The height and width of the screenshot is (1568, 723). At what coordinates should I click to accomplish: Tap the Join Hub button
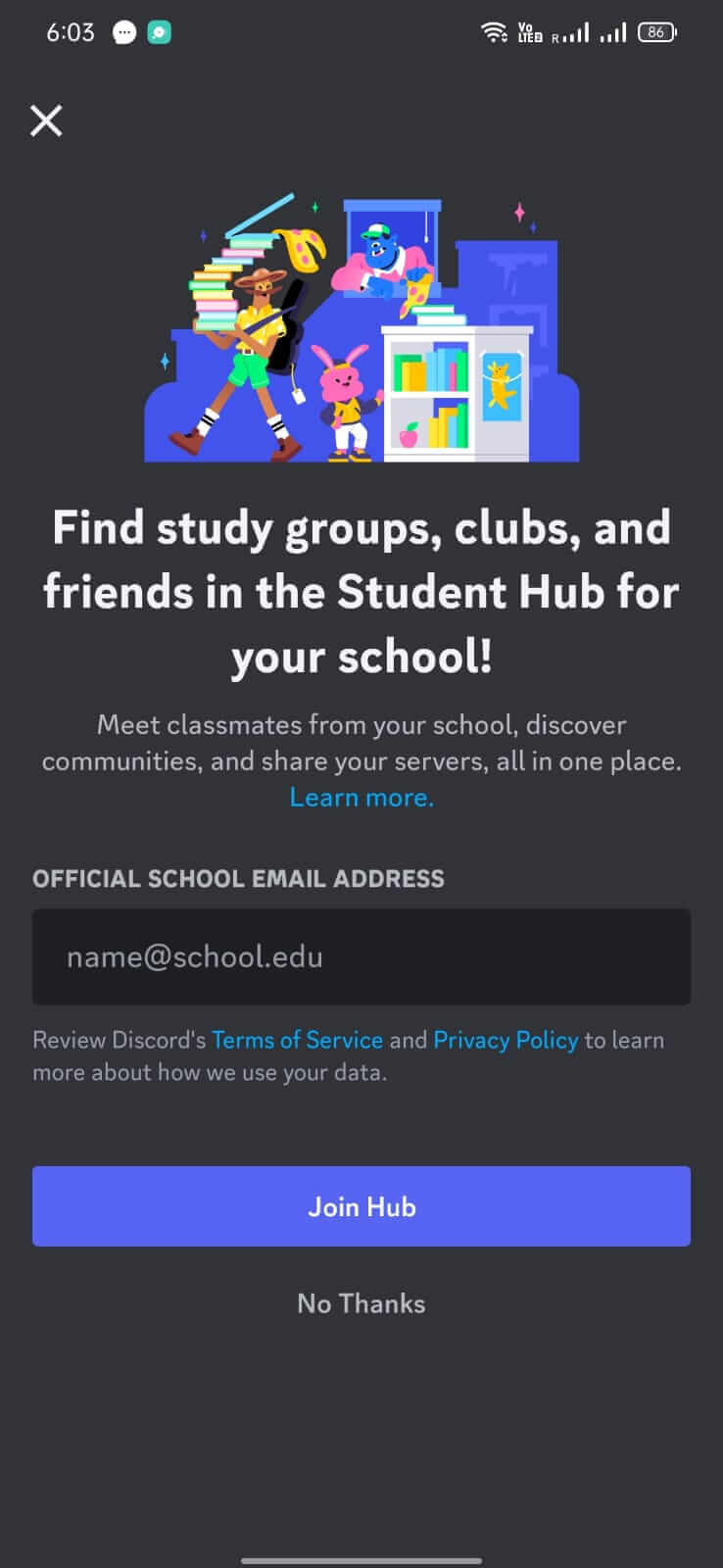coord(361,1206)
